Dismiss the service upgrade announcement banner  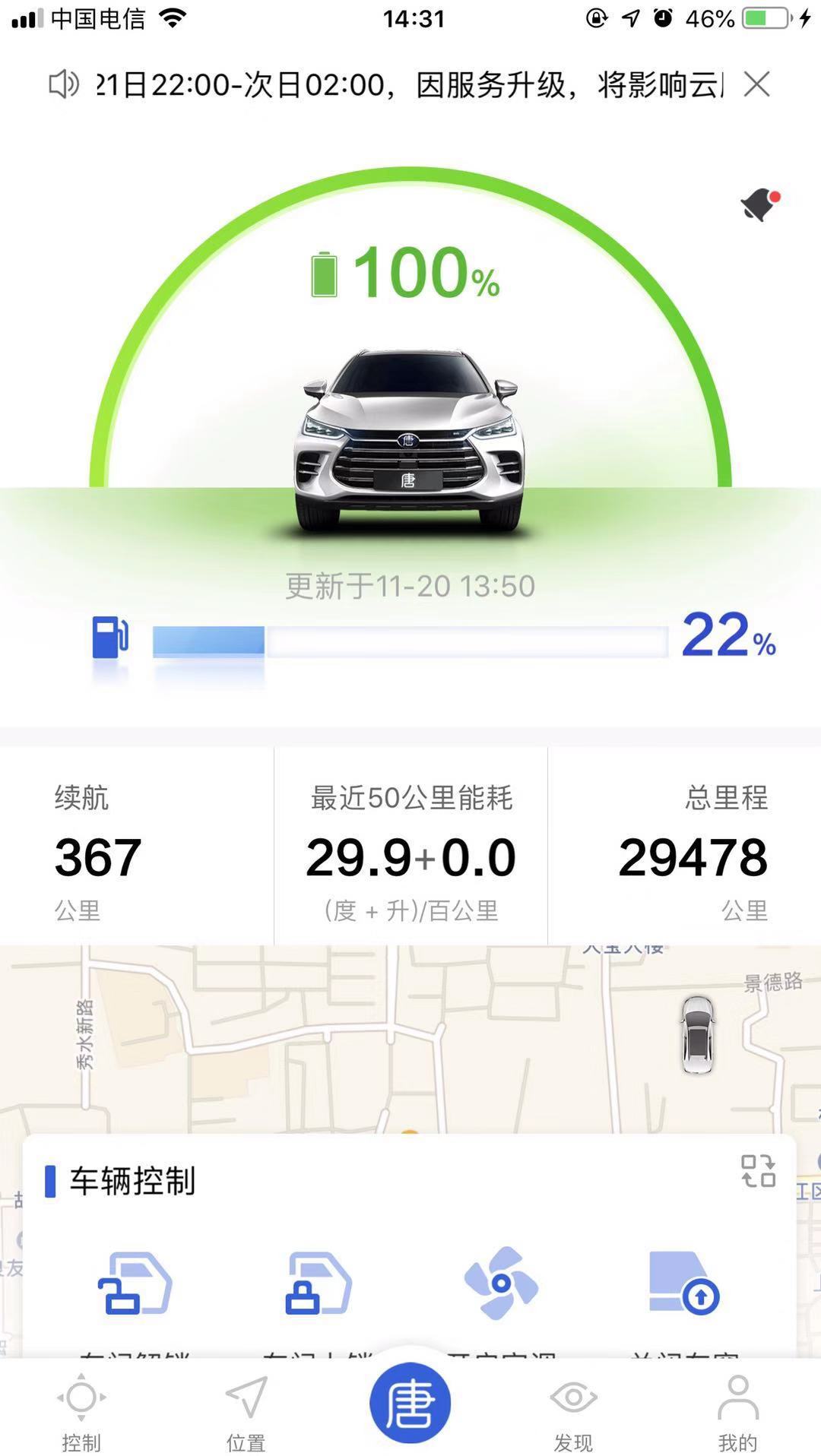[756, 84]
